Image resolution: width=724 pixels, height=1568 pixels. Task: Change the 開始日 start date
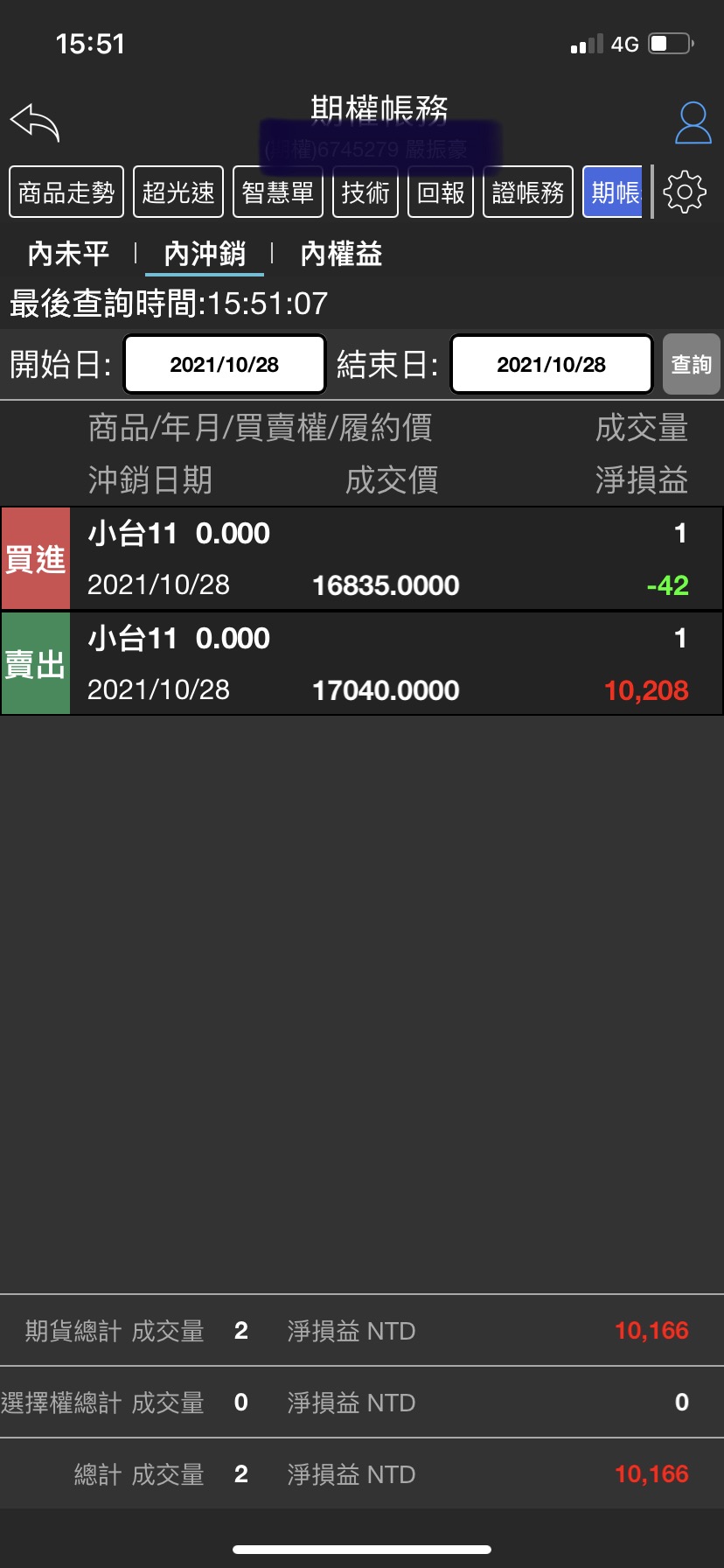225,364
